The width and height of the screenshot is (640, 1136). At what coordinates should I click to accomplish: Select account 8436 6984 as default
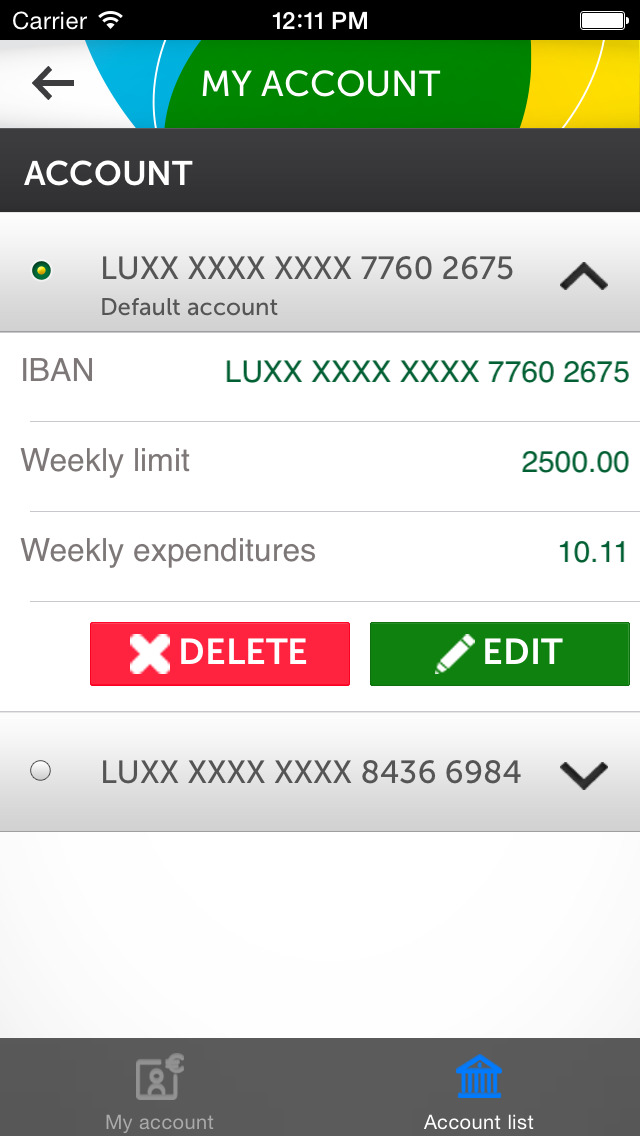point(41,771)
